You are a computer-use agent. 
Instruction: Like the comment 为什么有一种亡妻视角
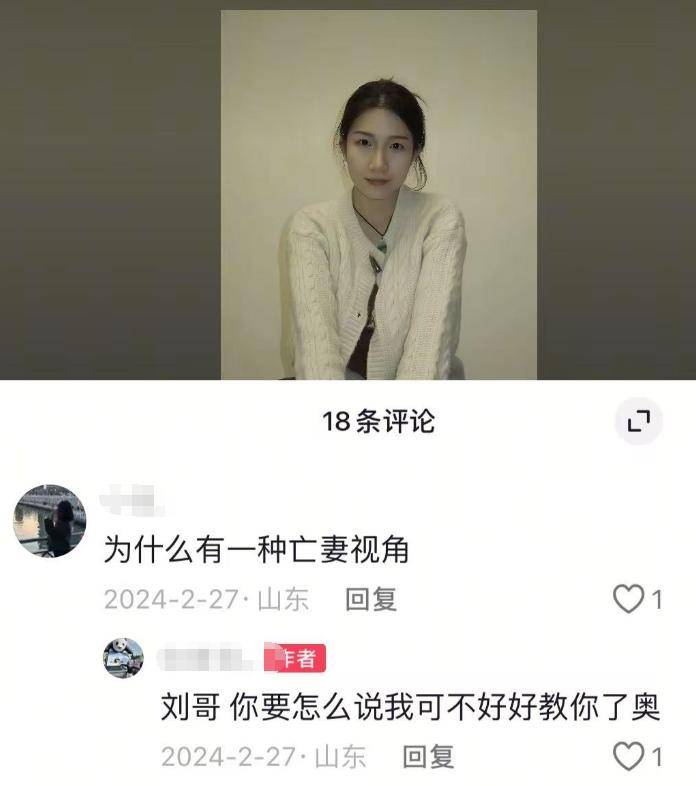pos(627,599)
